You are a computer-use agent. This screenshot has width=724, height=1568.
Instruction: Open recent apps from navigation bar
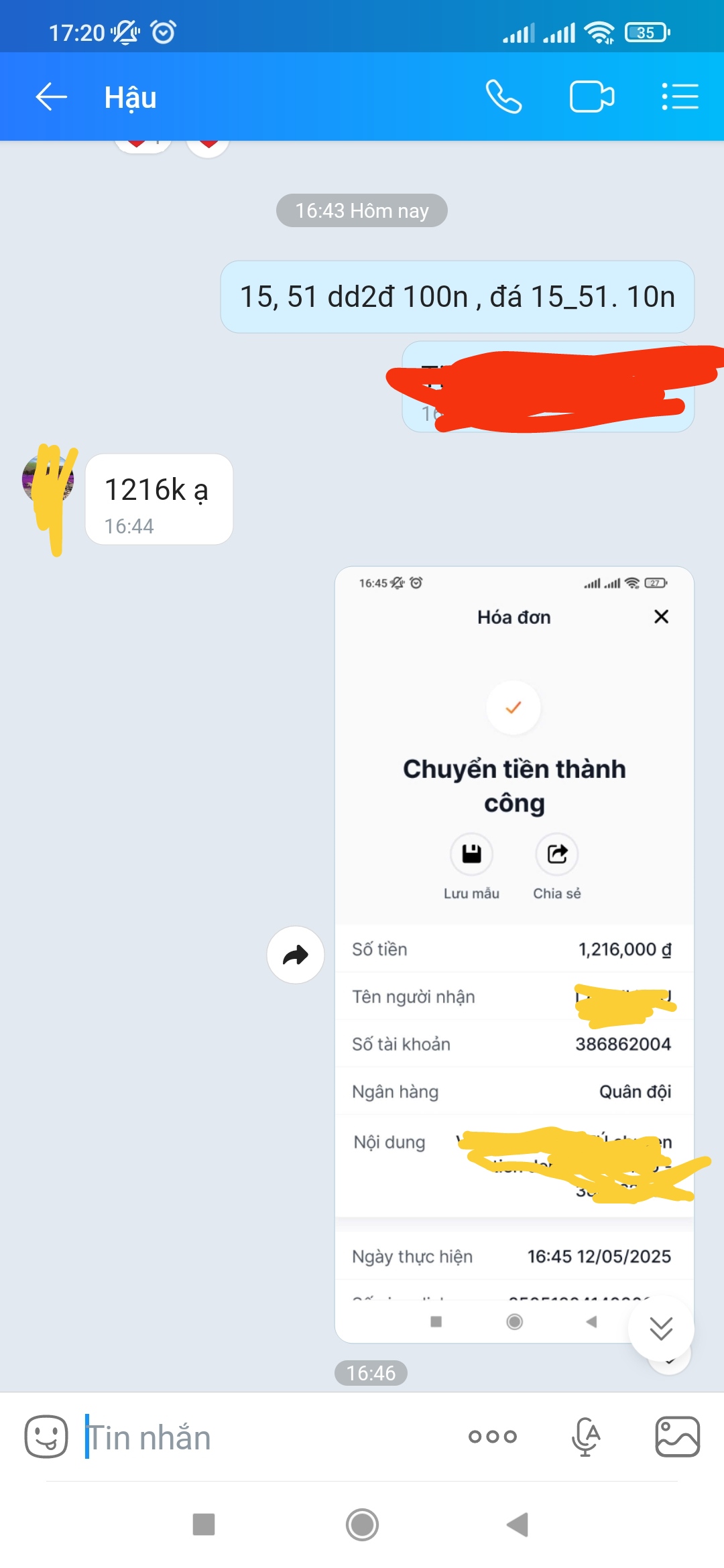204,1524
